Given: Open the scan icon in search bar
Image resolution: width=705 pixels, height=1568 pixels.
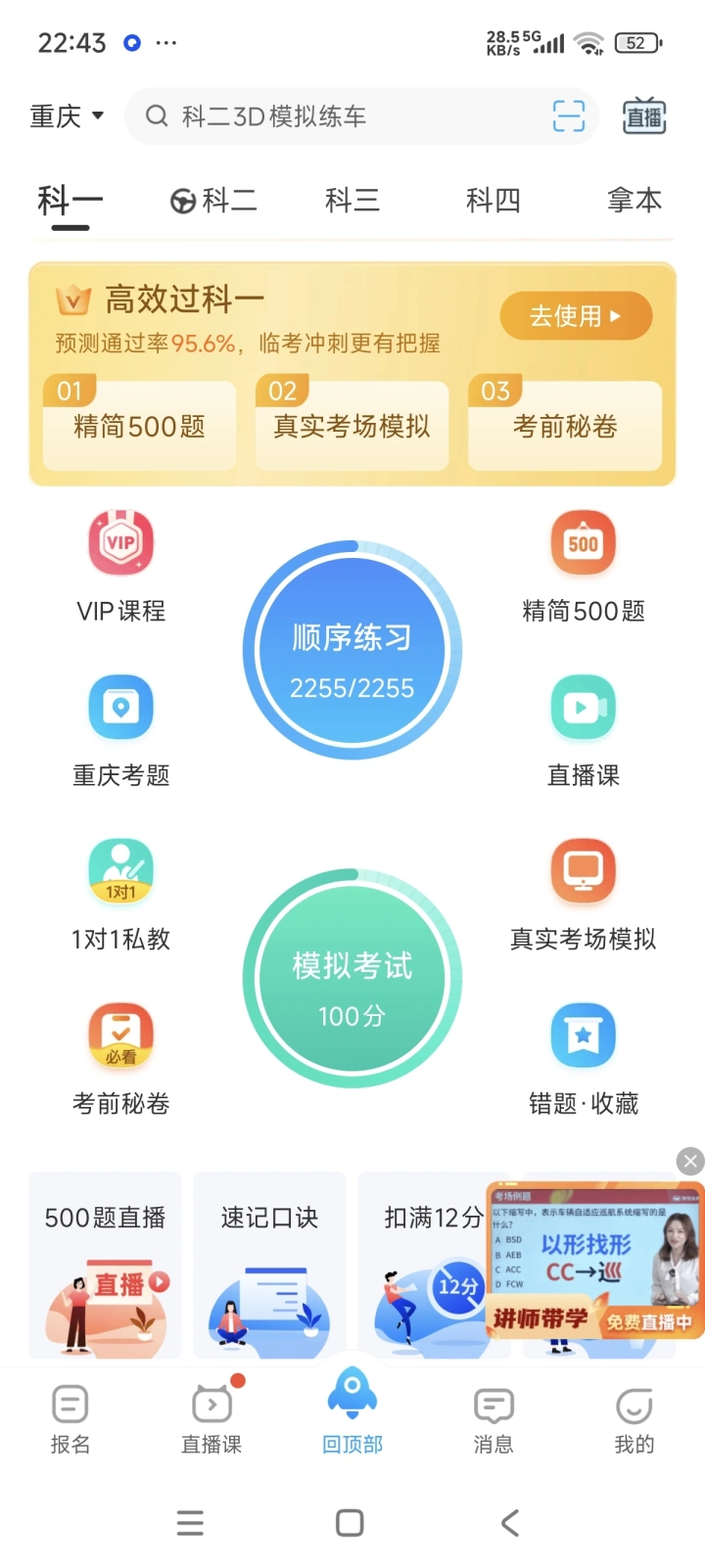Looking at the screenshot, I should click(568, 116).
